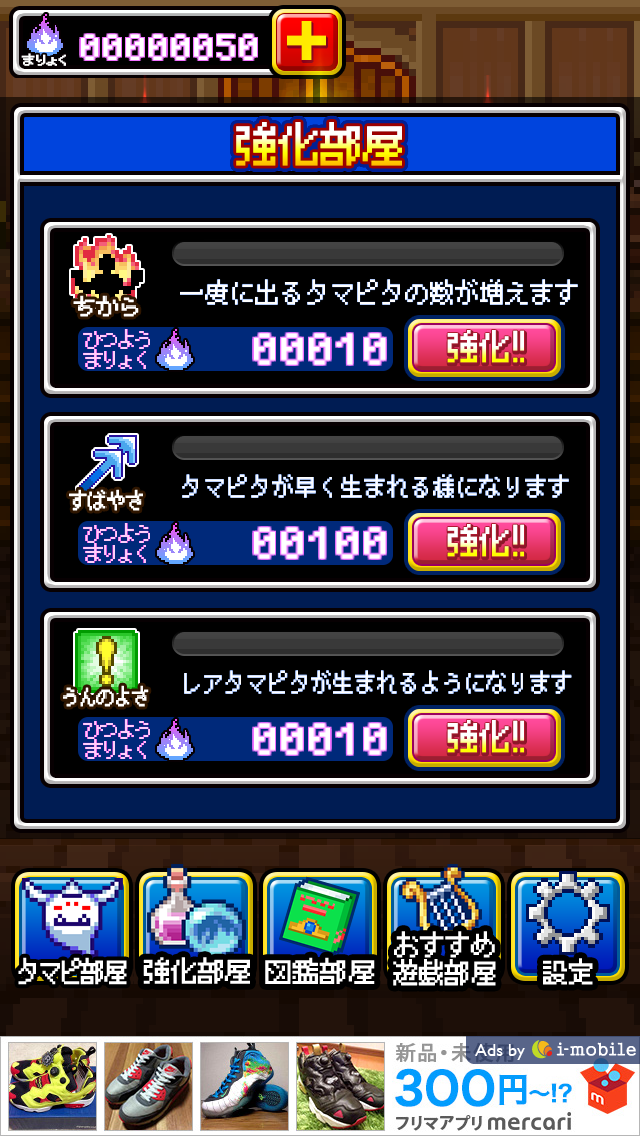
Task: Tap the plus button to add まりょく
Action: pyautogui.click(x=307, y=42)
